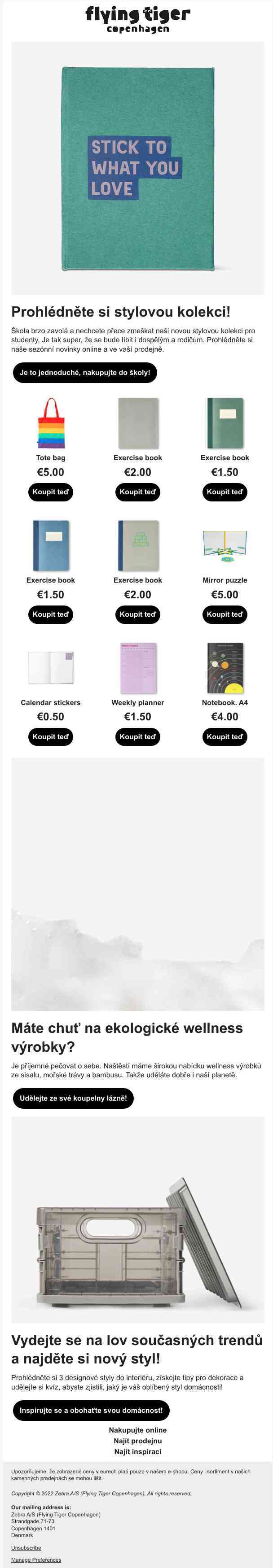Tap 'Koupit teď' under the blue Exercise book
Image resolution: width=273 pixels, height=1568 pixels.
[x=51, y=614]
